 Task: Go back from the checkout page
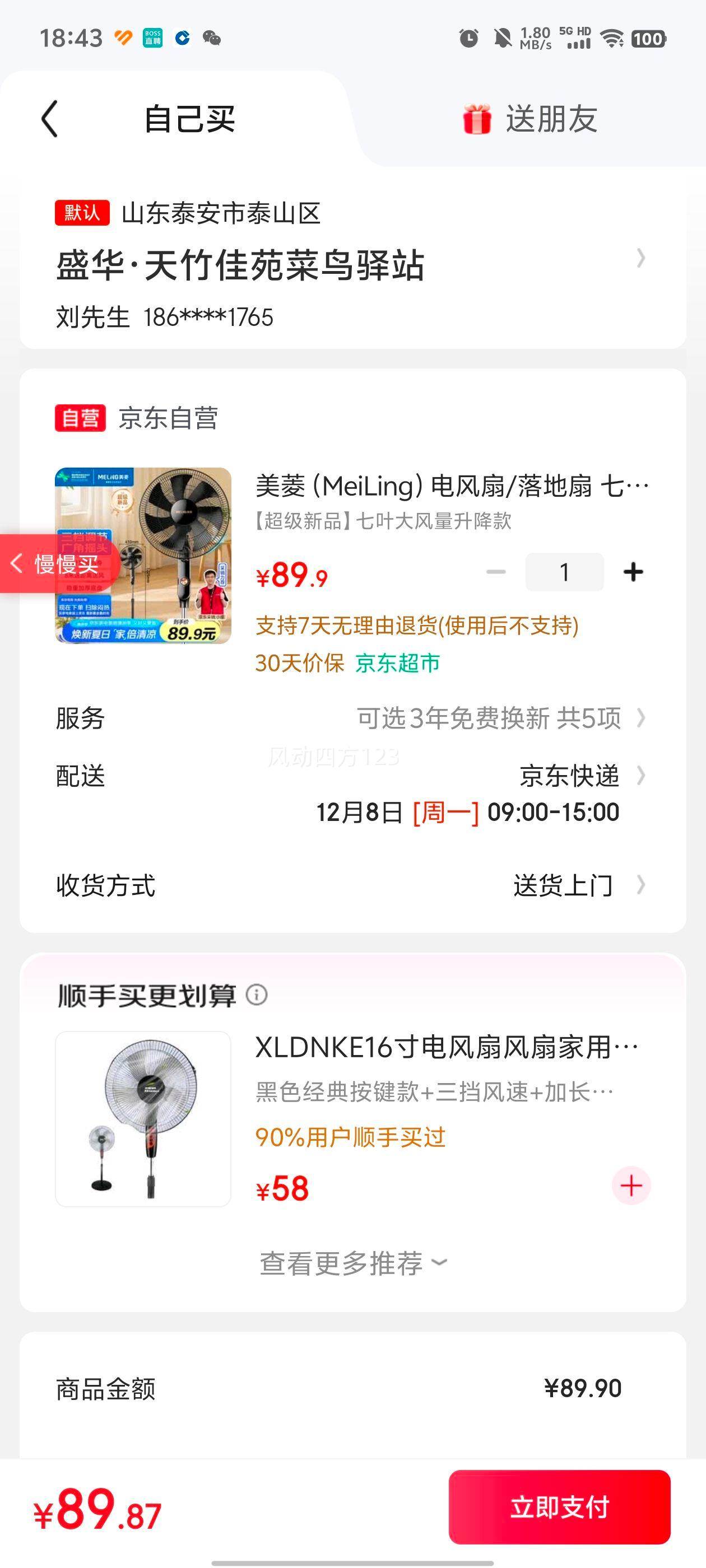(50, 119)
